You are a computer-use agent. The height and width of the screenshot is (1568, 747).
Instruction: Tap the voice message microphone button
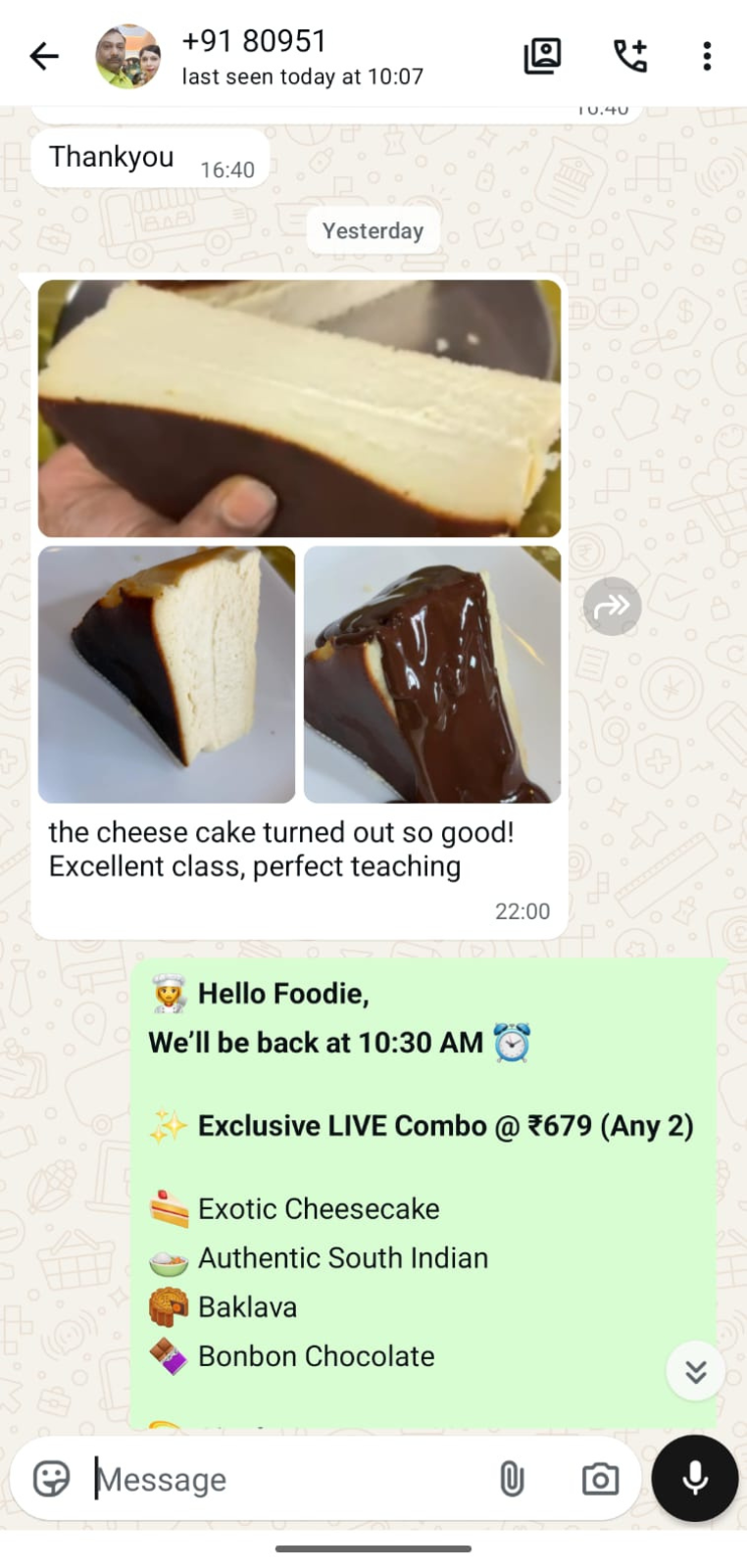coord(695,1478)
